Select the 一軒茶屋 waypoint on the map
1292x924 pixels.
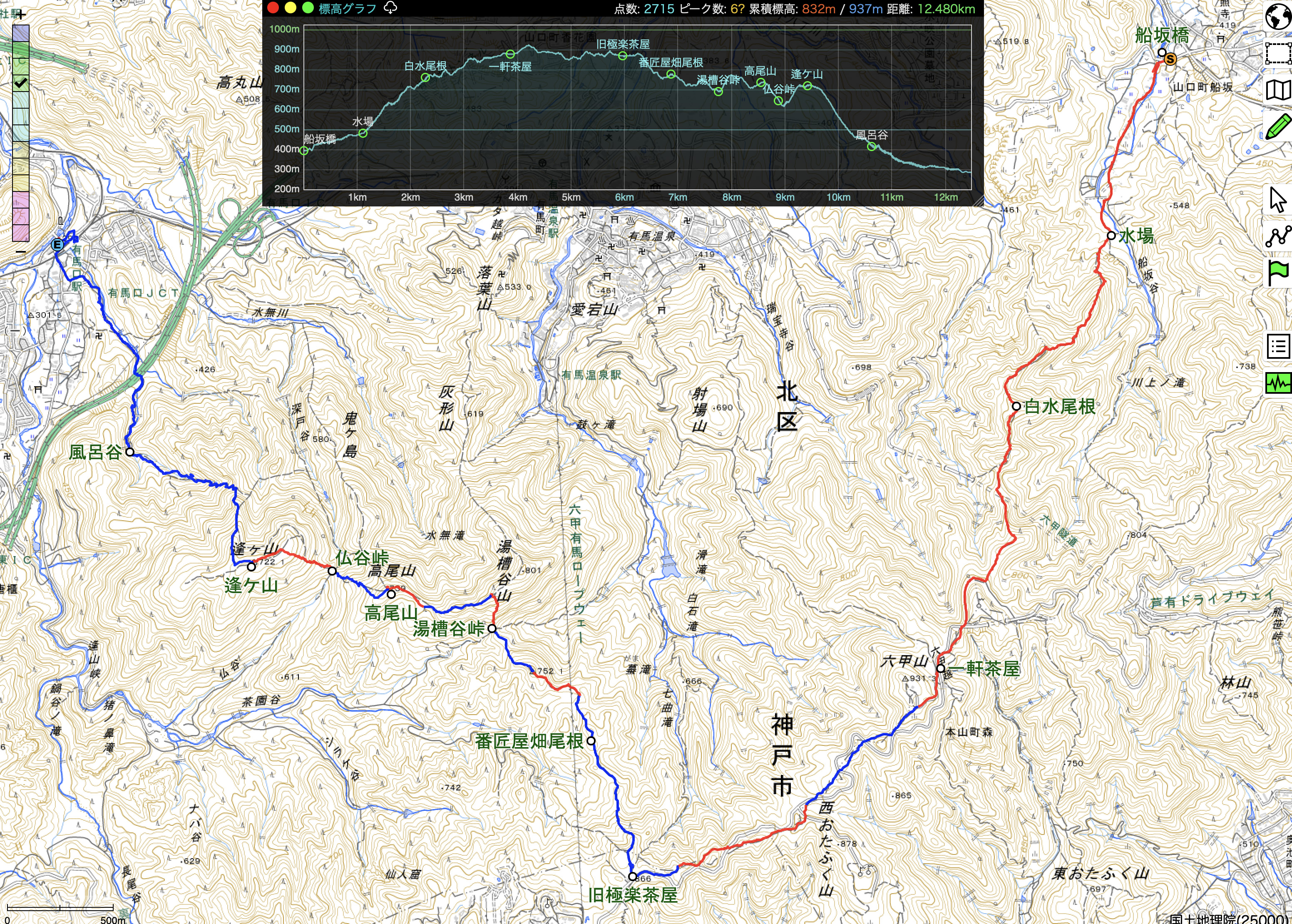(x=941, y=668)
